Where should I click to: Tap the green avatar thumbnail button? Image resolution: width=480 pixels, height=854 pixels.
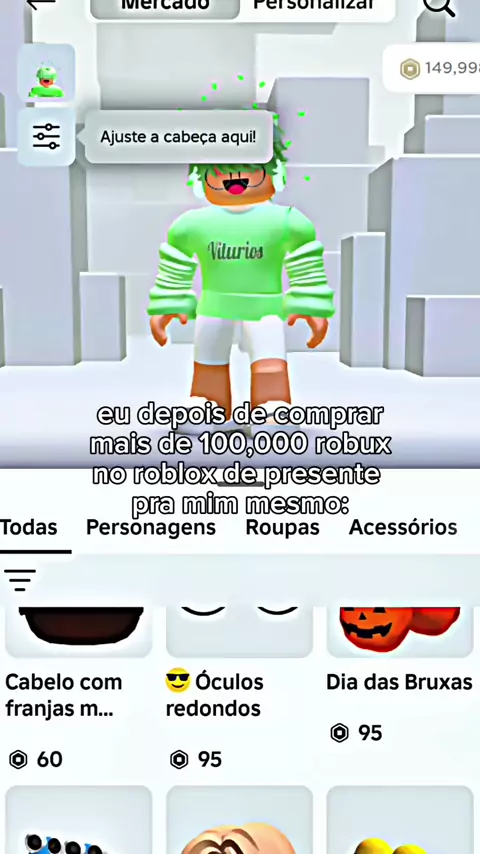pyautogui.click(x=46, y=74)
